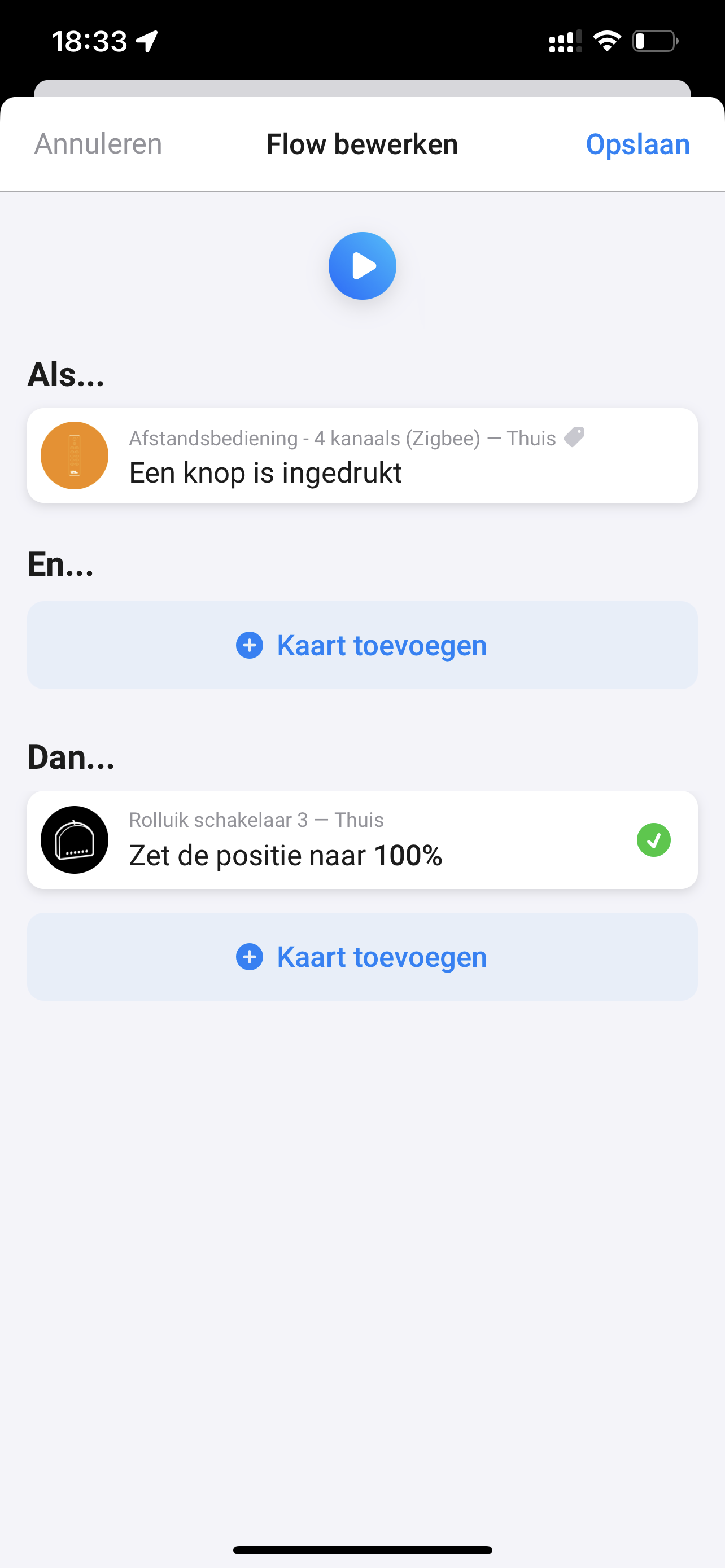
Task: Open the 'Zet de positie naar 100%' card
Action: coord(362,840)
